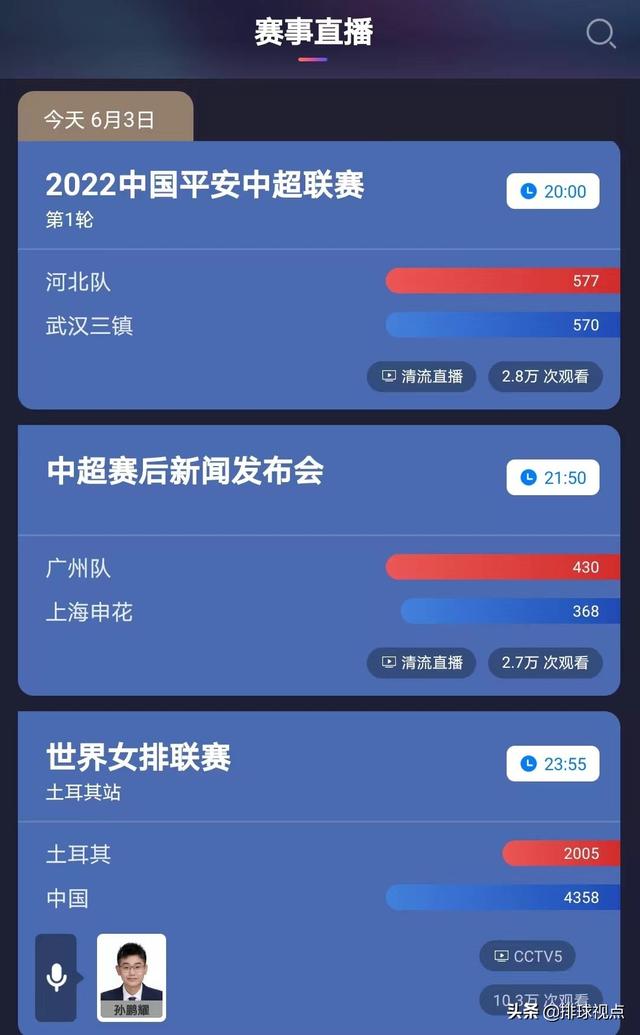Select CCTV5 stream for 世界女排联赛

click(x=527, y=956)
